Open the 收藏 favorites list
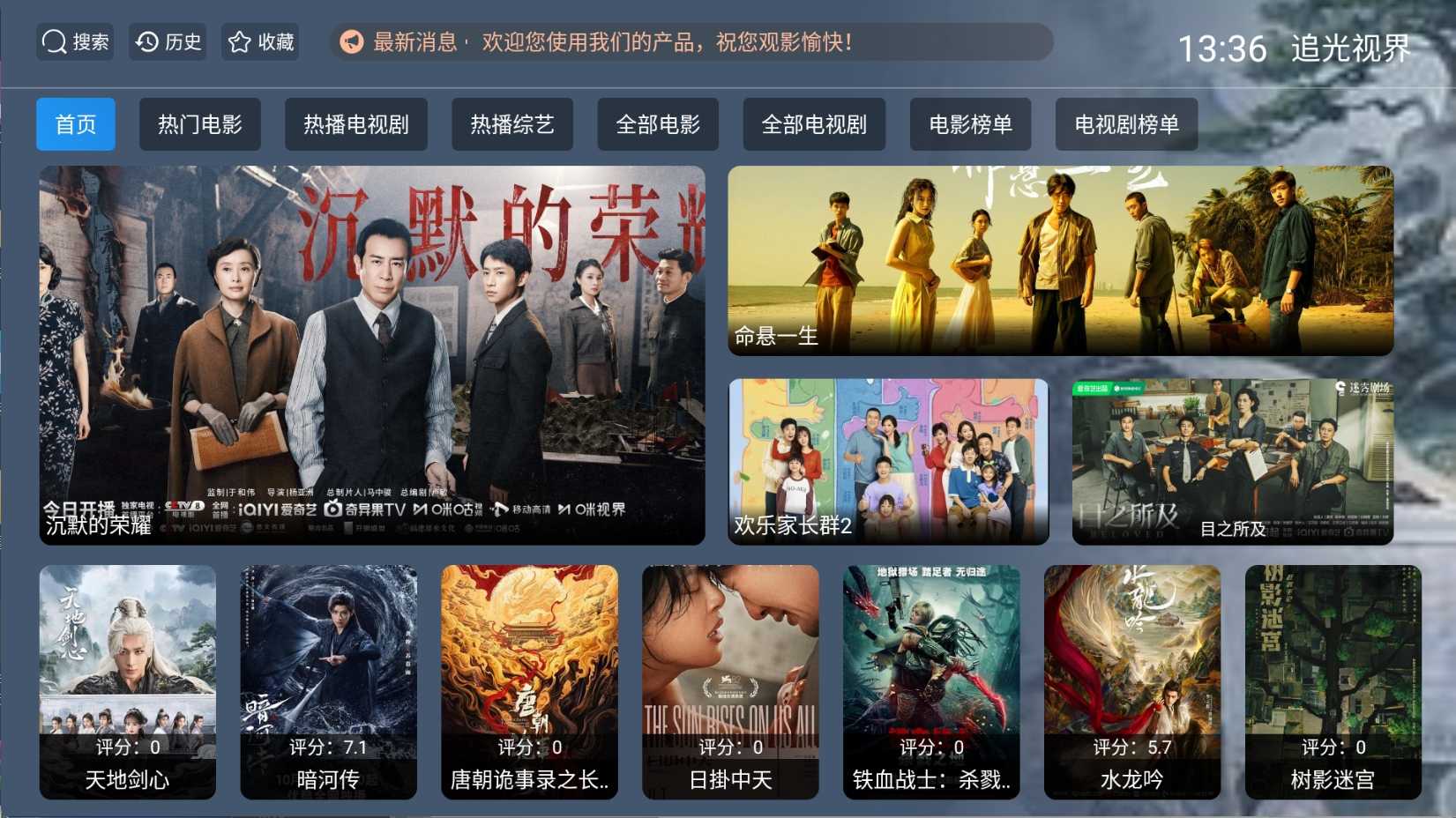This screenshot has height=818, width=1456. coord(260,42)
